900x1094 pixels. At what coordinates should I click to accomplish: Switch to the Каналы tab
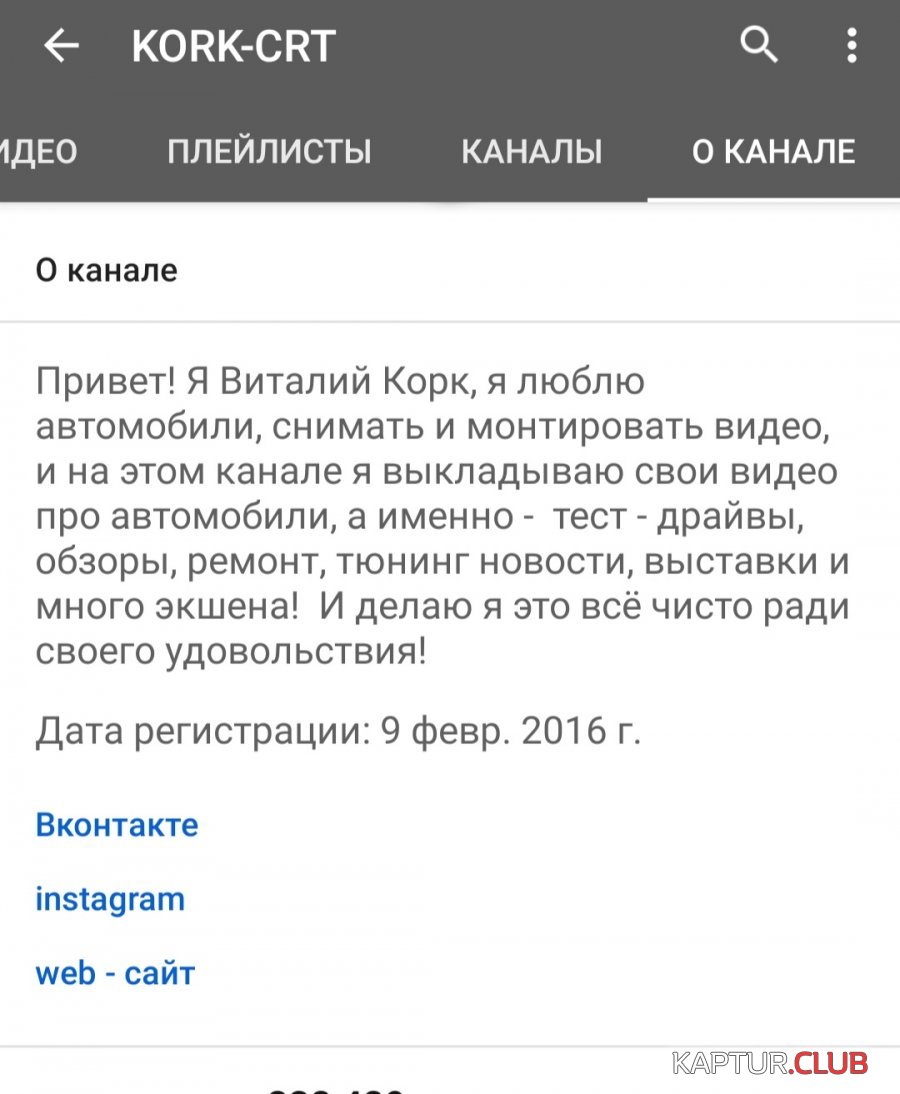(531, 152)
